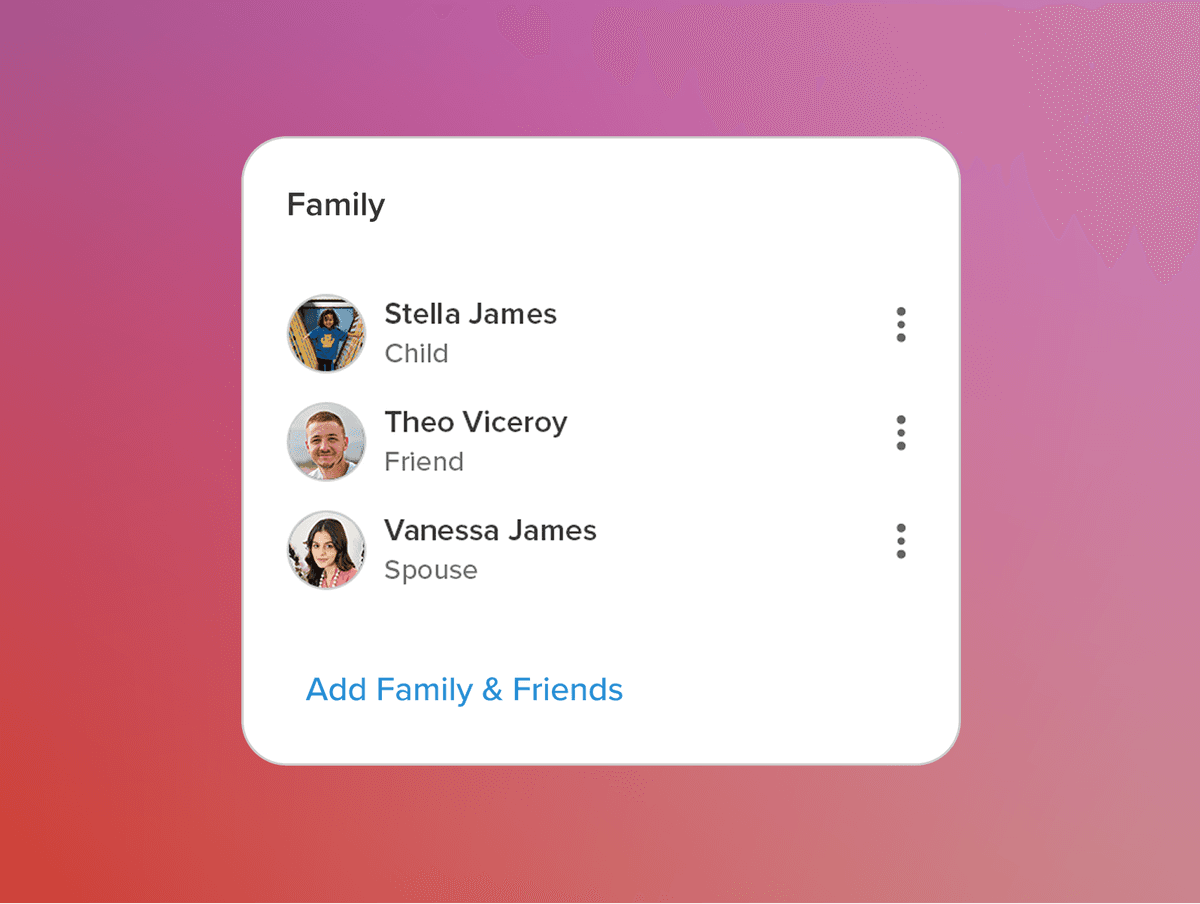The width and height of the screenshot is (1200, 904).
Task: Tap Add Family & Friends link
Action: pyautogui.click(x=464, y=690)
